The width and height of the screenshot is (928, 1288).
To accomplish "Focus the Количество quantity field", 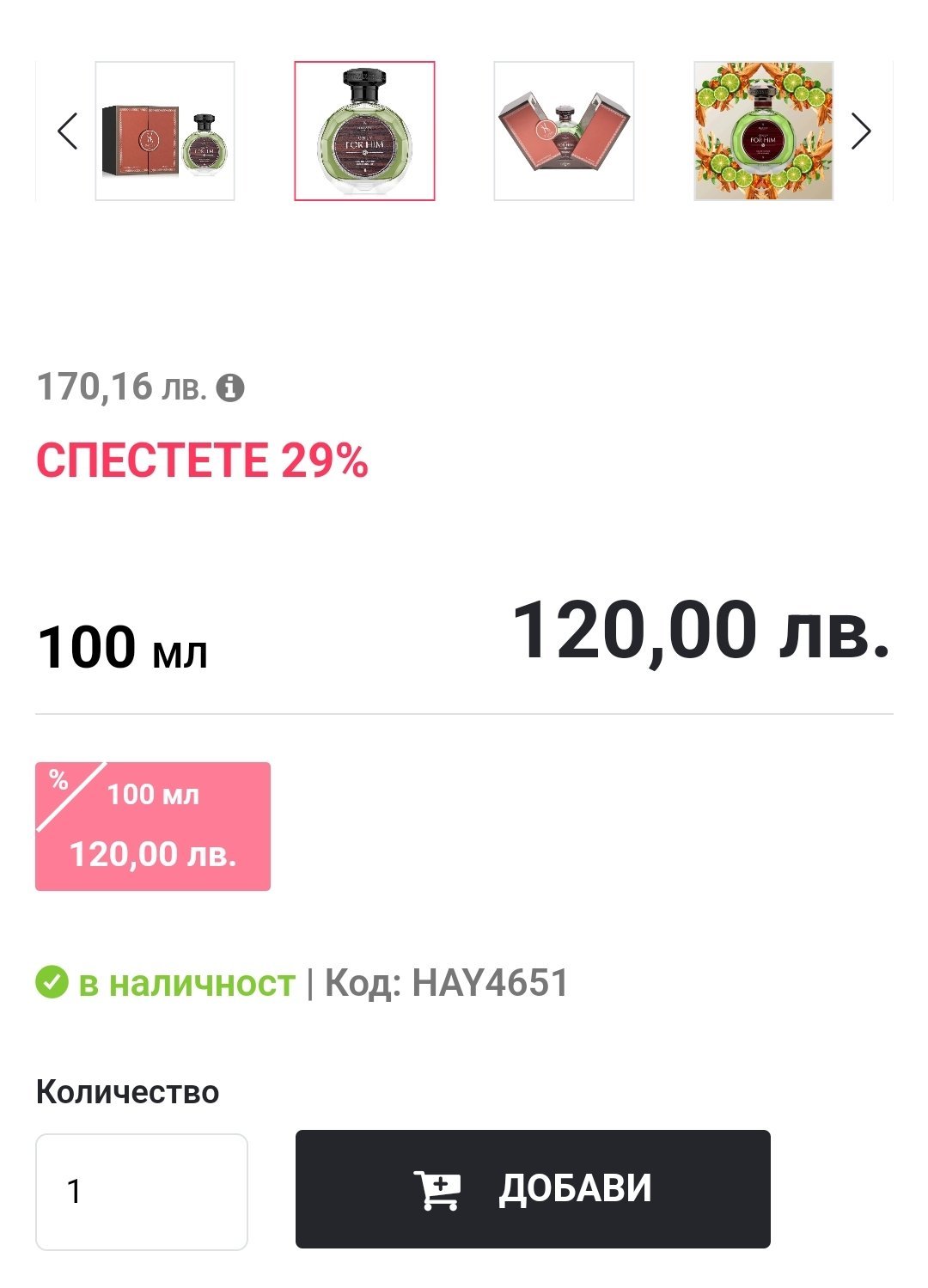I will pyautogui.click(x=142, y=1192).
